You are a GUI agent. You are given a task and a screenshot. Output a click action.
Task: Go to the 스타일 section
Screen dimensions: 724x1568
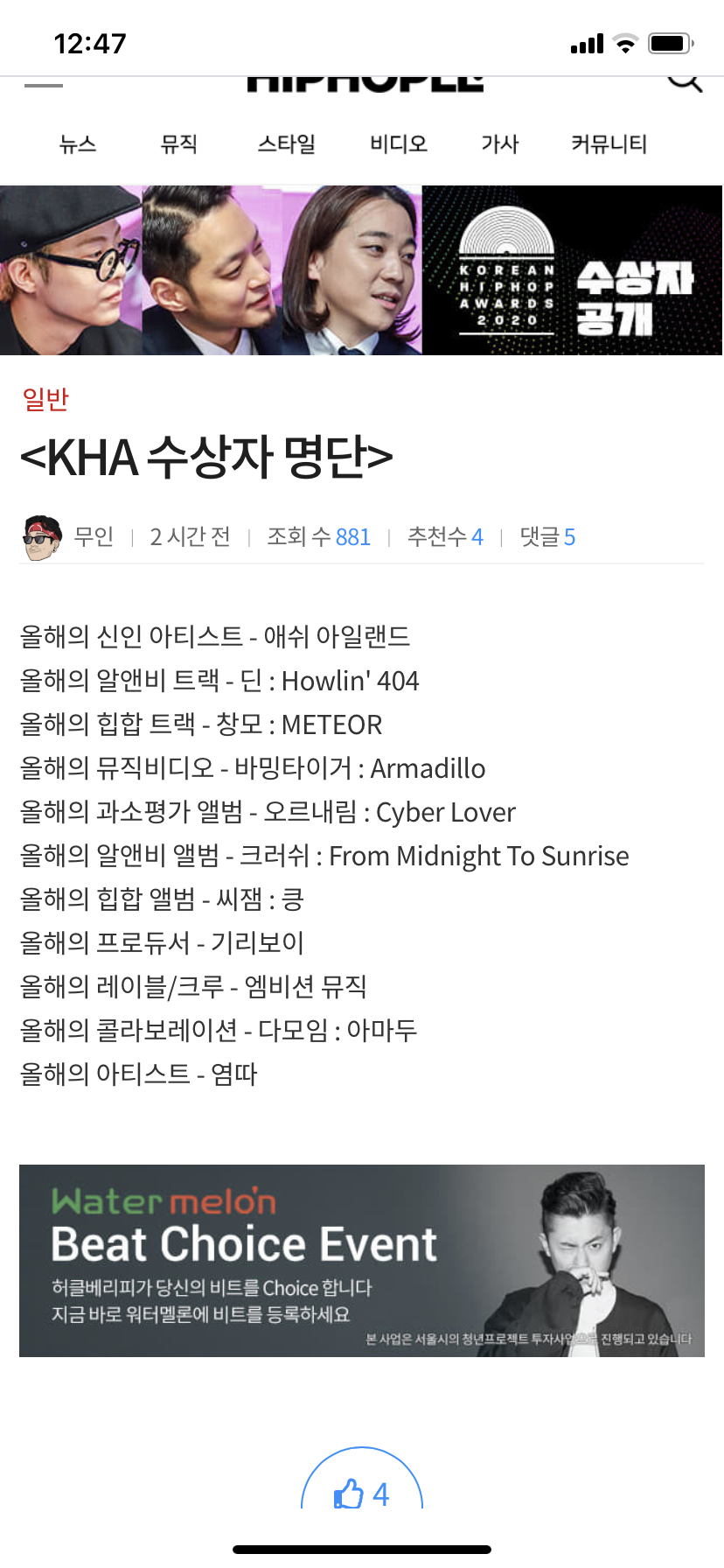pos(286,144)
